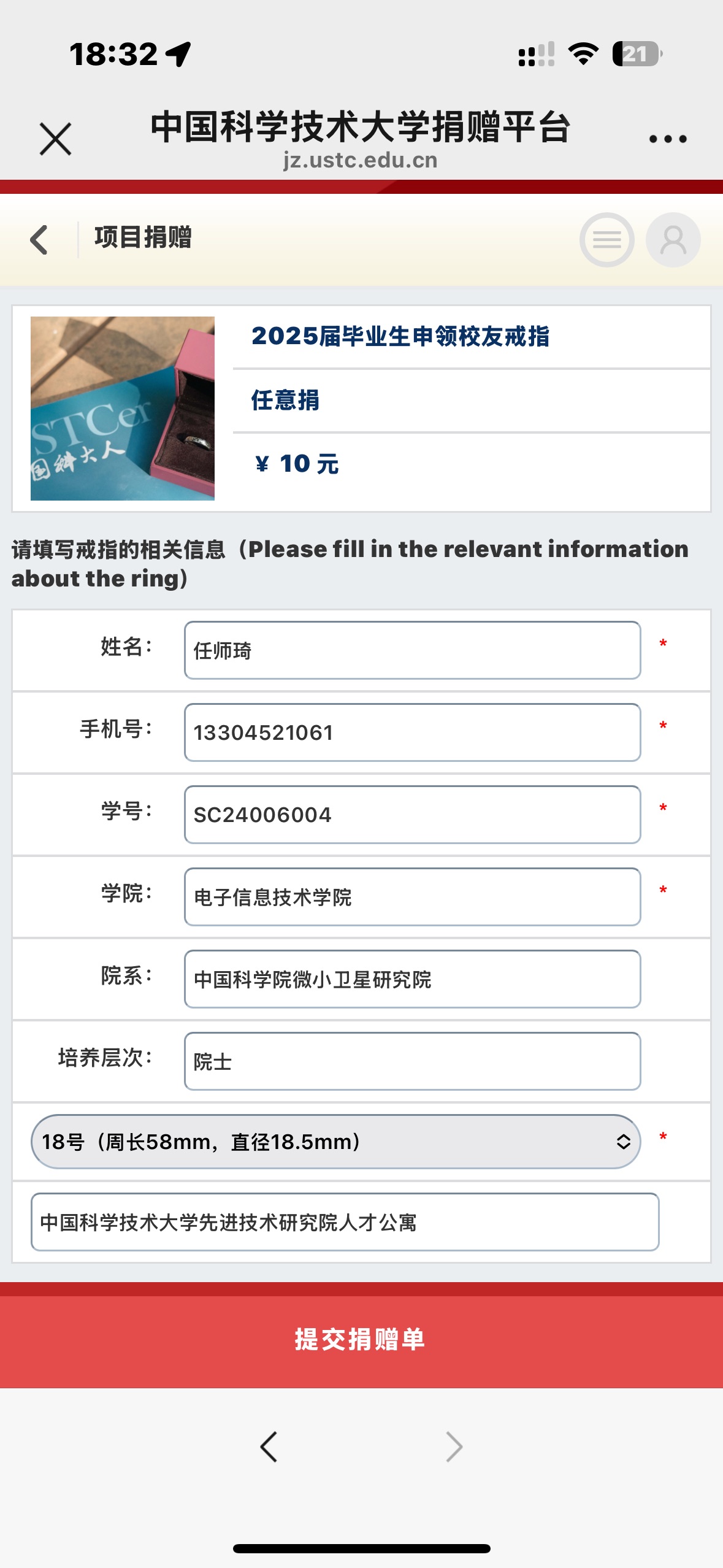This screenshot has height=1568, width=723.
Task: Close the donation platform webview
Action: [55, 139]
